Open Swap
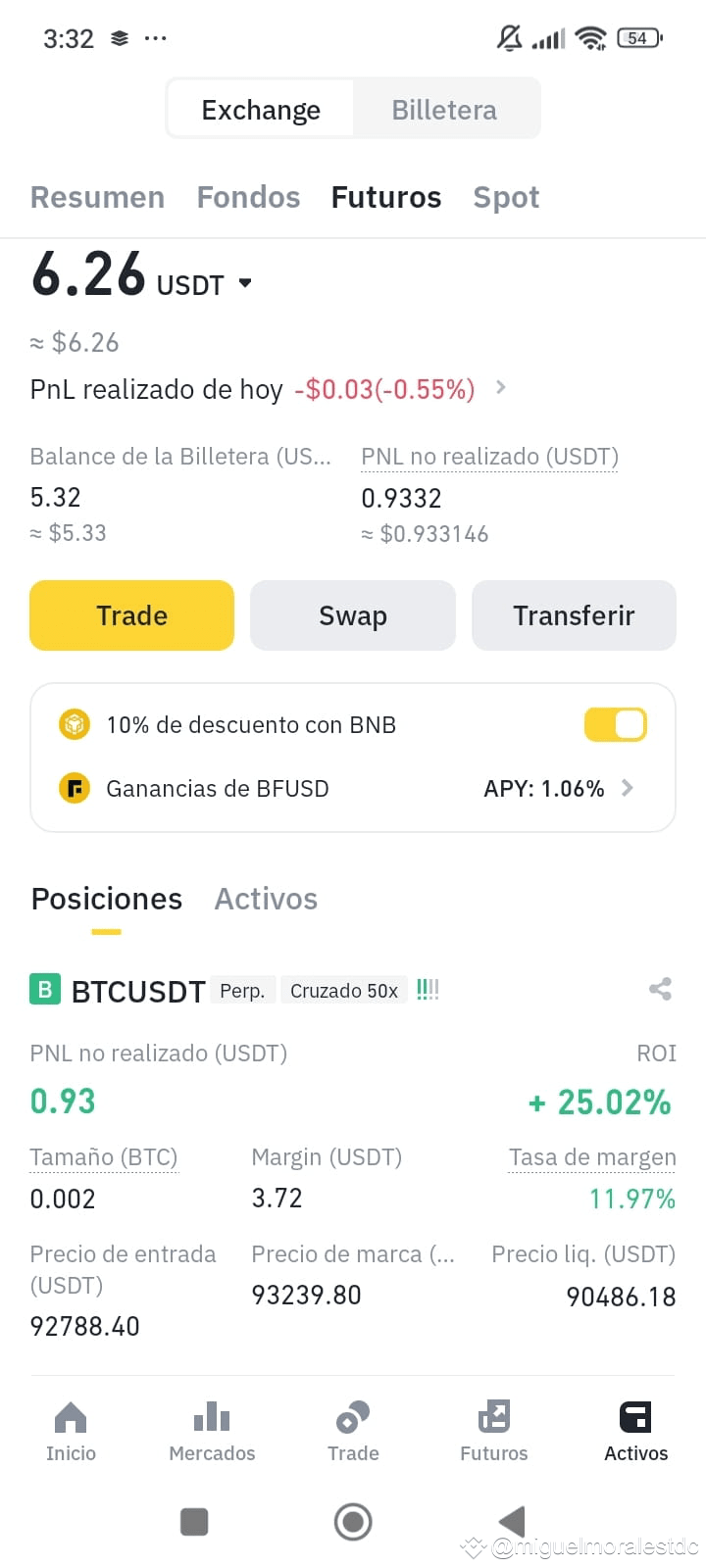Image resolution: width=706 pixels, height=1568 pixels. 353,615
